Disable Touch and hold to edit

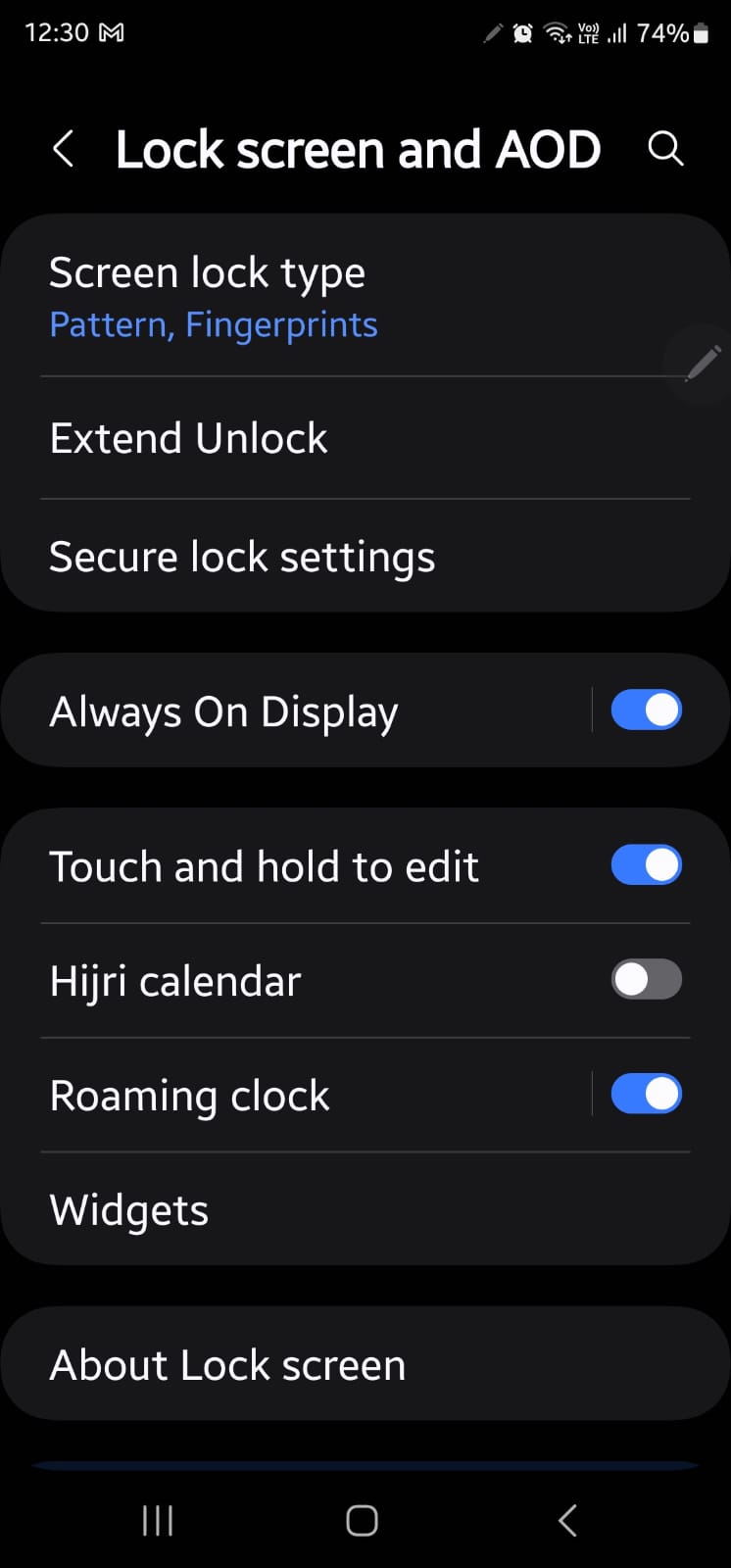click(646, 865)
